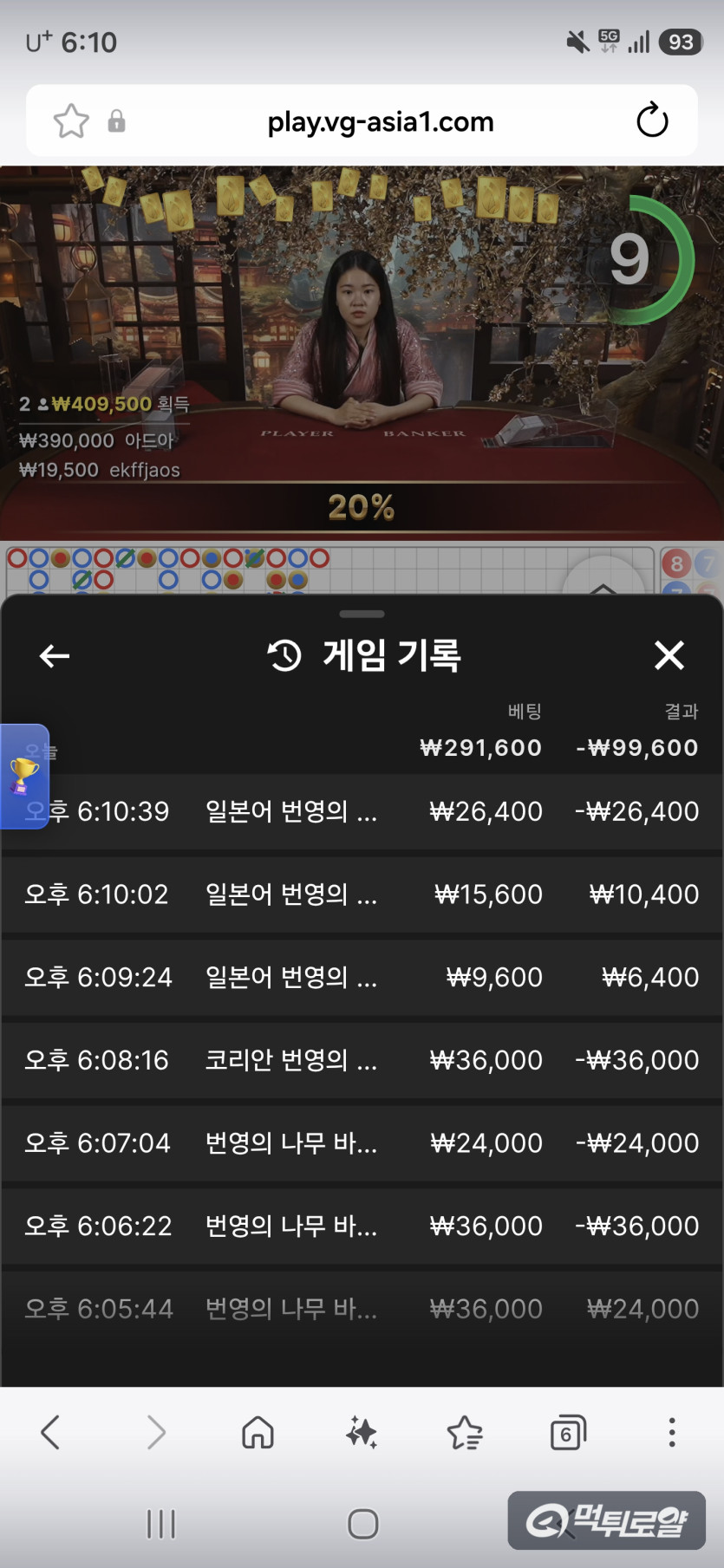Tap the trophy side tab
This screenshot has height=1568, width=724.
[24, 776]
